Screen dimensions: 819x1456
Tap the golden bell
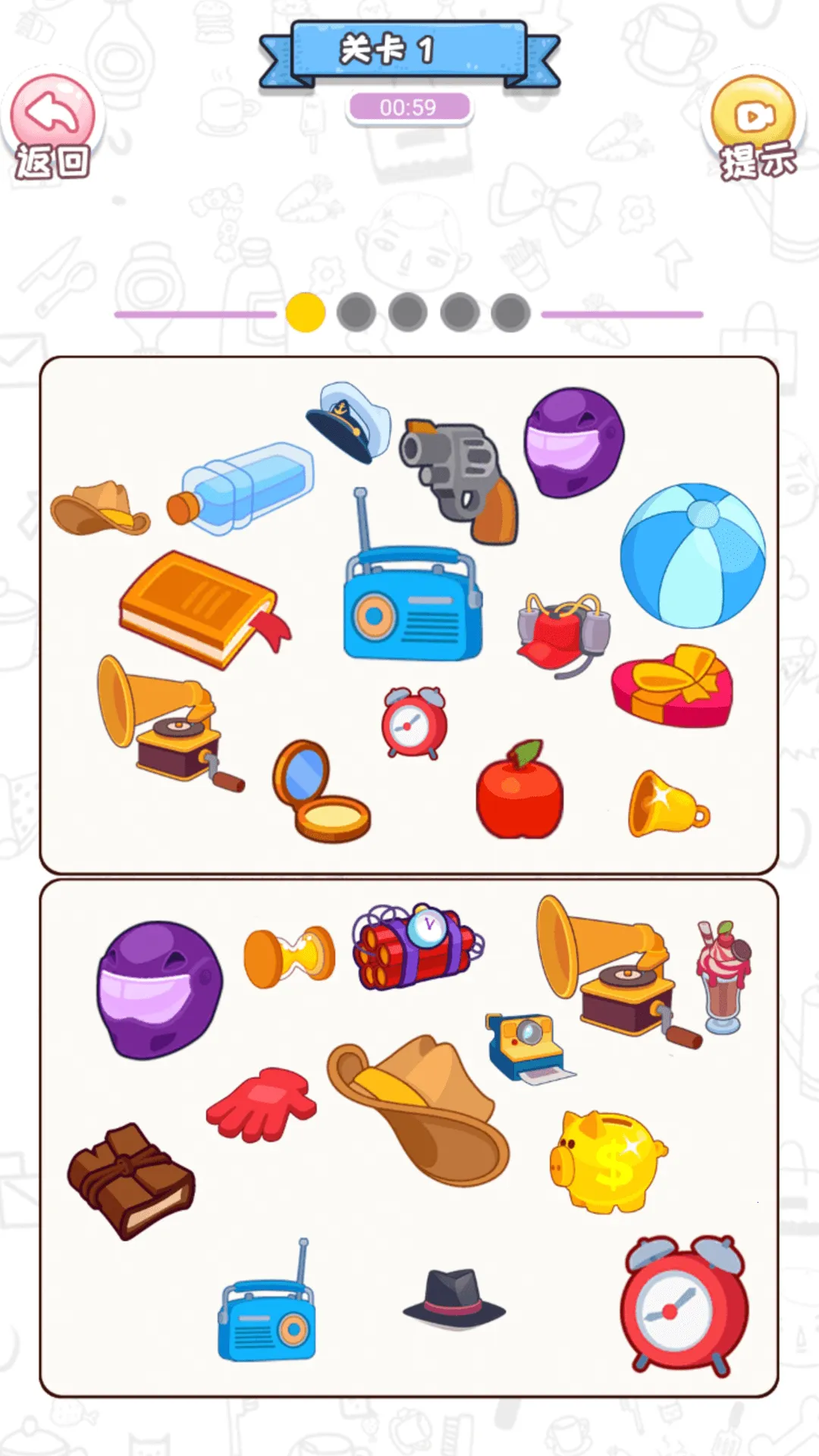(664, 805)
